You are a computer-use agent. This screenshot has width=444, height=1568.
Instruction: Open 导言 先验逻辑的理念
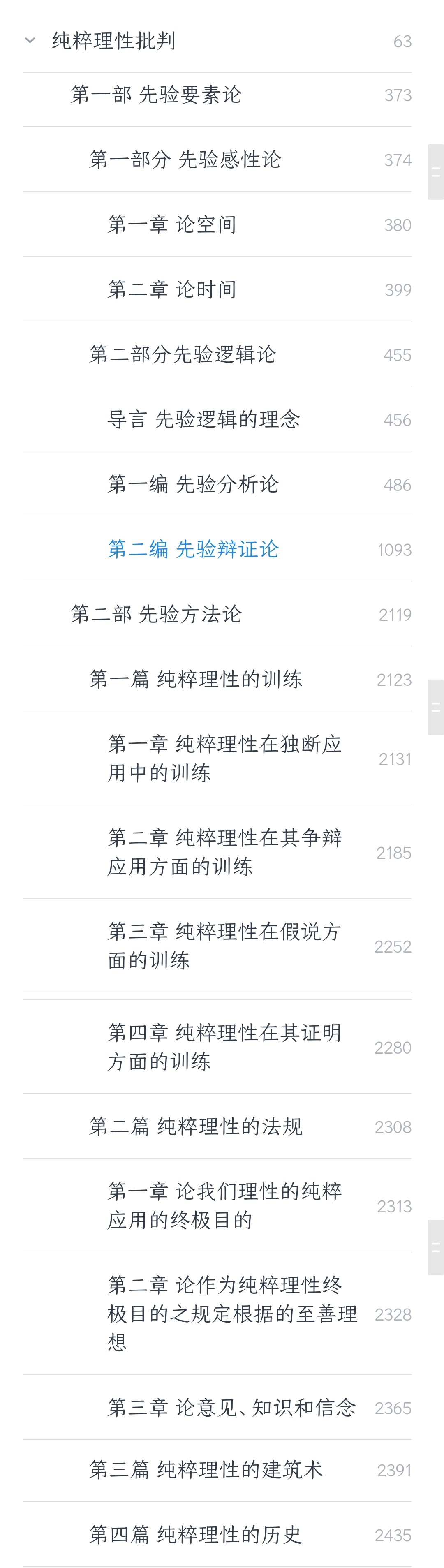203,419
